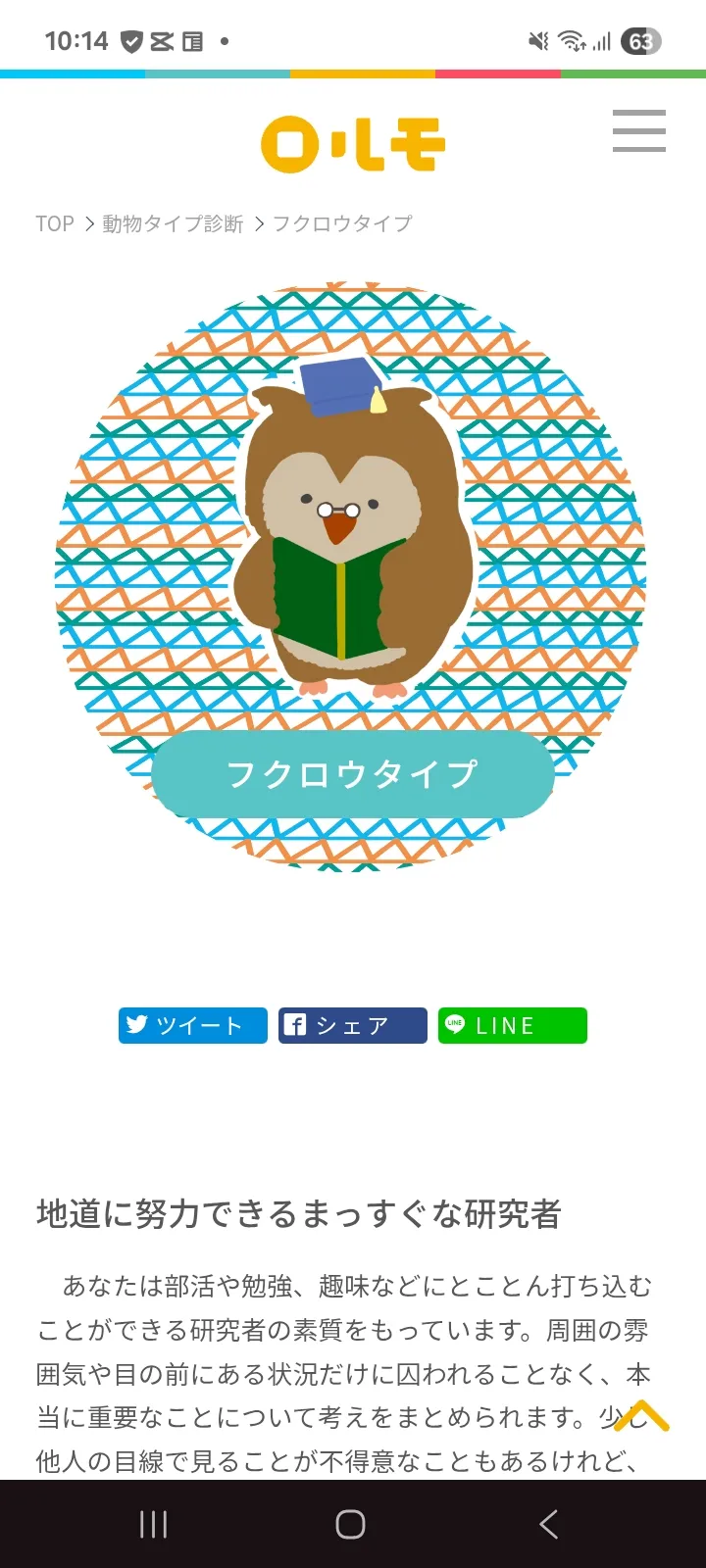The height and width of the screenshot is (1568, 706).
Task: Open the hamburger menu
Action: pyautogui.click(x=638, y=130)
